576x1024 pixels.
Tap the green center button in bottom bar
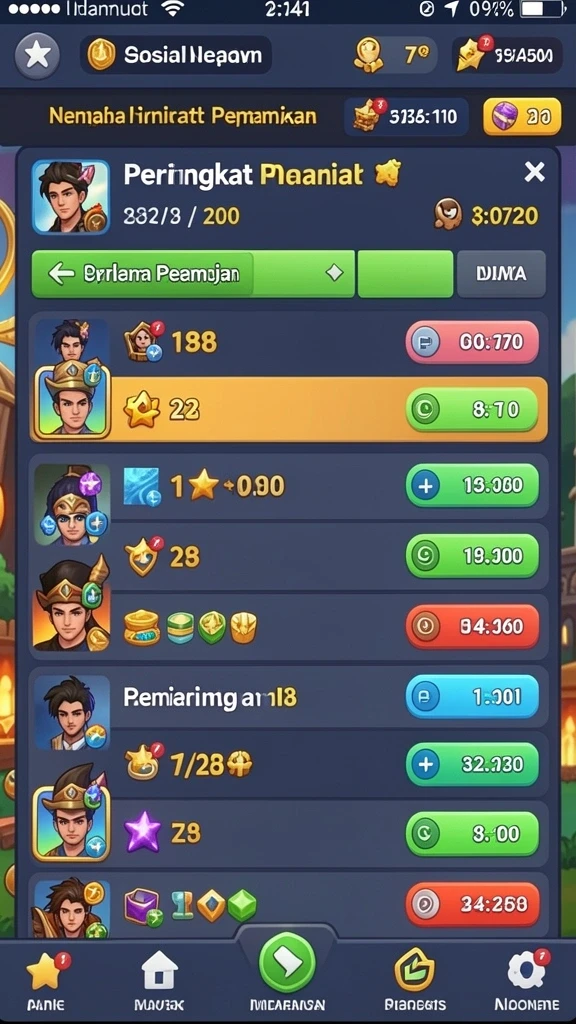(287, 963)
